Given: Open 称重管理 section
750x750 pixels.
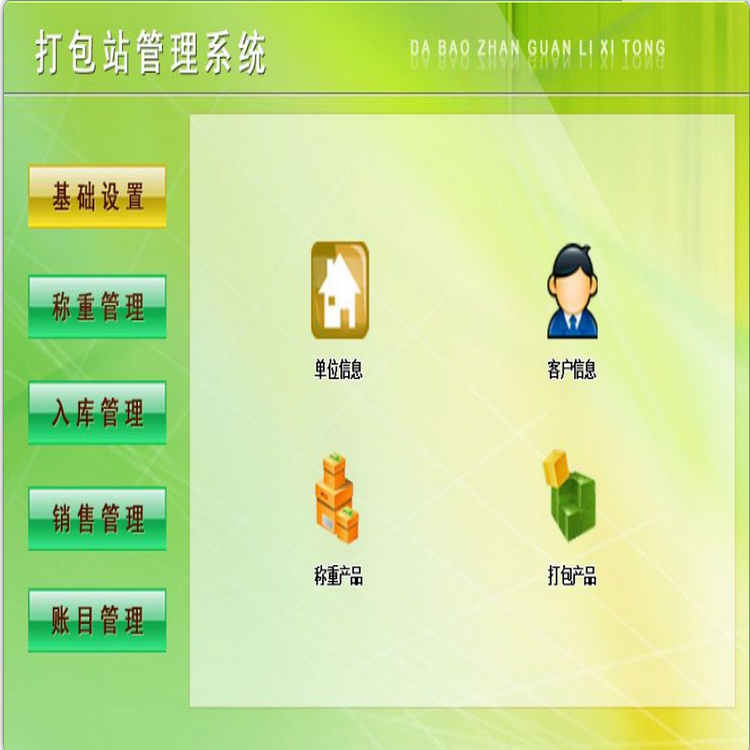Looking at the screenshot, I should coord(97,306).
